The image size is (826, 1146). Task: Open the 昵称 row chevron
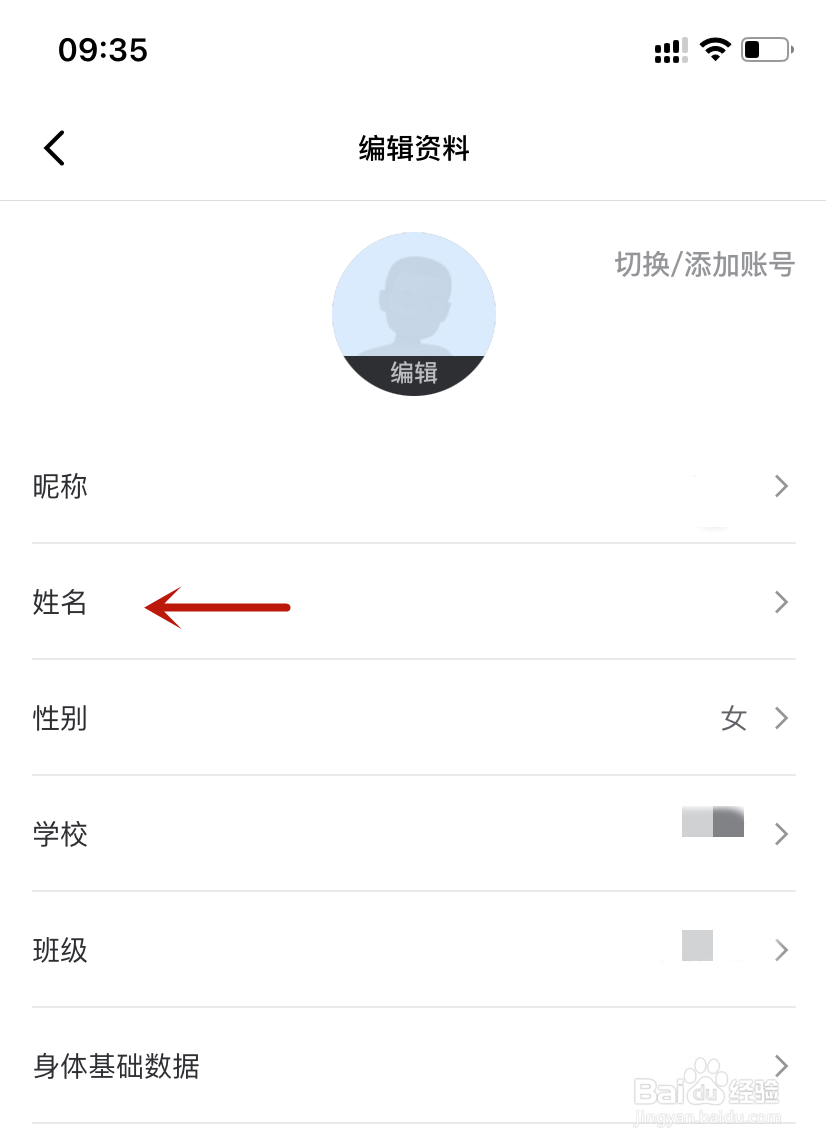pyautogui.click(x=782, y=486)
